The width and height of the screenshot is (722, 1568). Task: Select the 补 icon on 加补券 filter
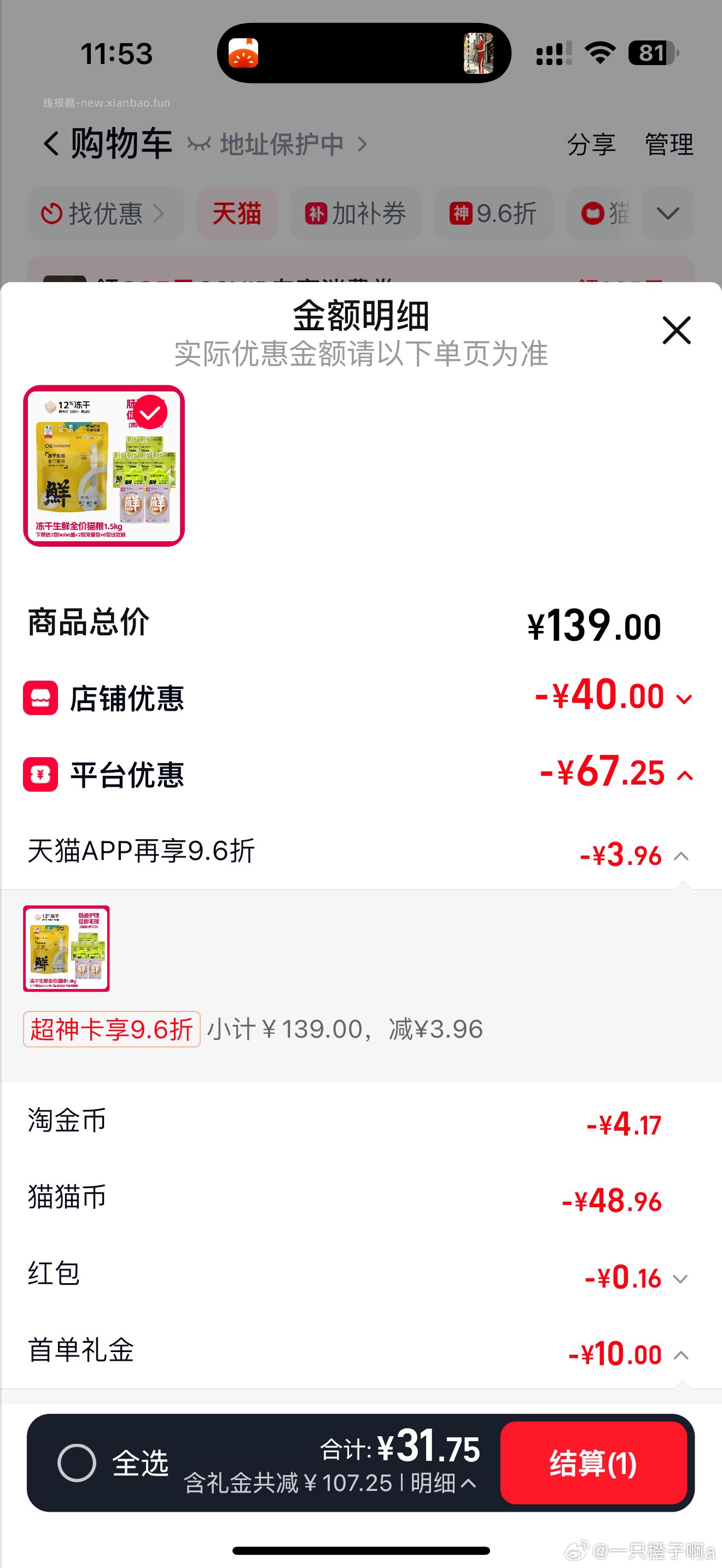[317, 214]
